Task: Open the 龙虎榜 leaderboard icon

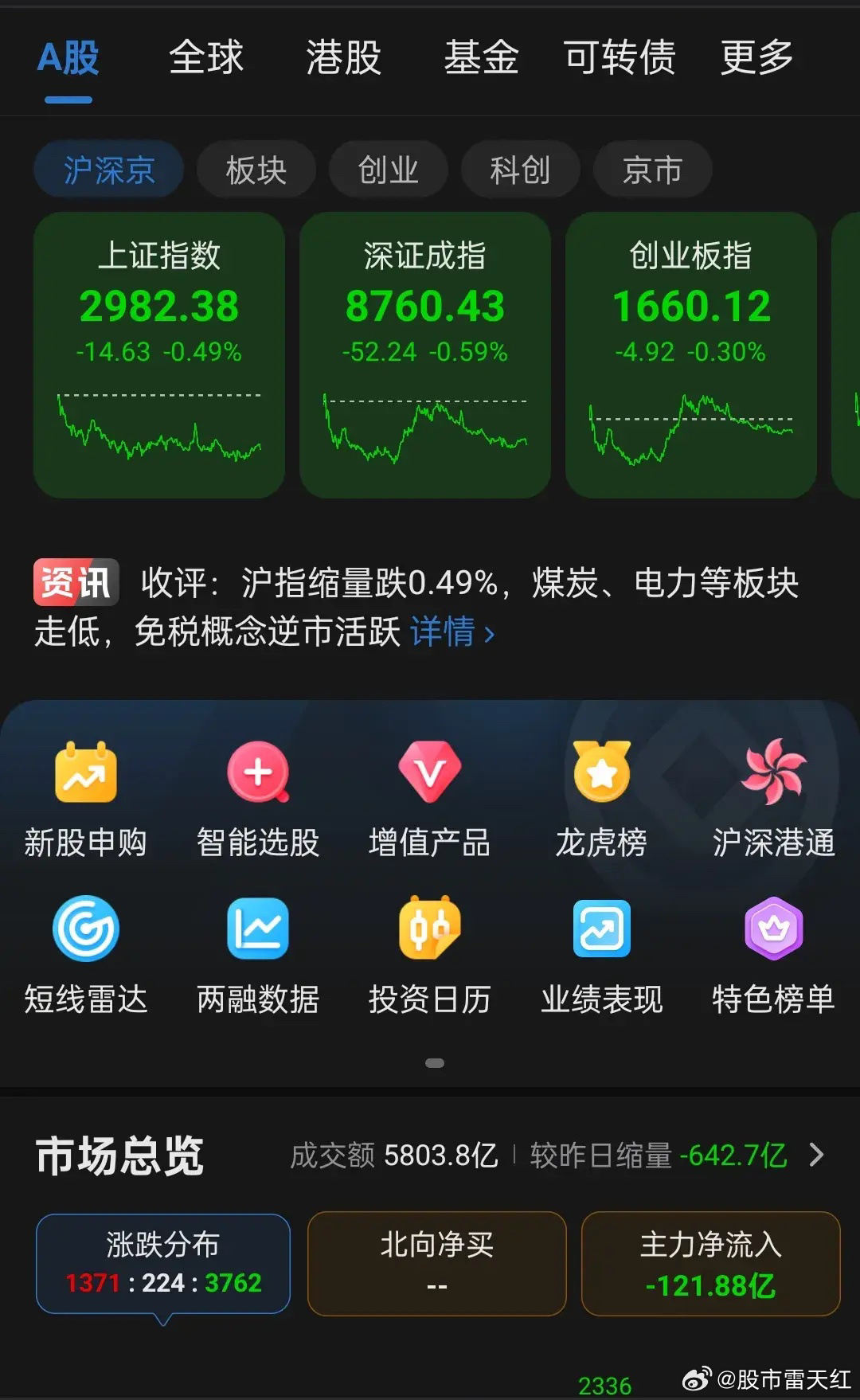Action: point(601,796)
